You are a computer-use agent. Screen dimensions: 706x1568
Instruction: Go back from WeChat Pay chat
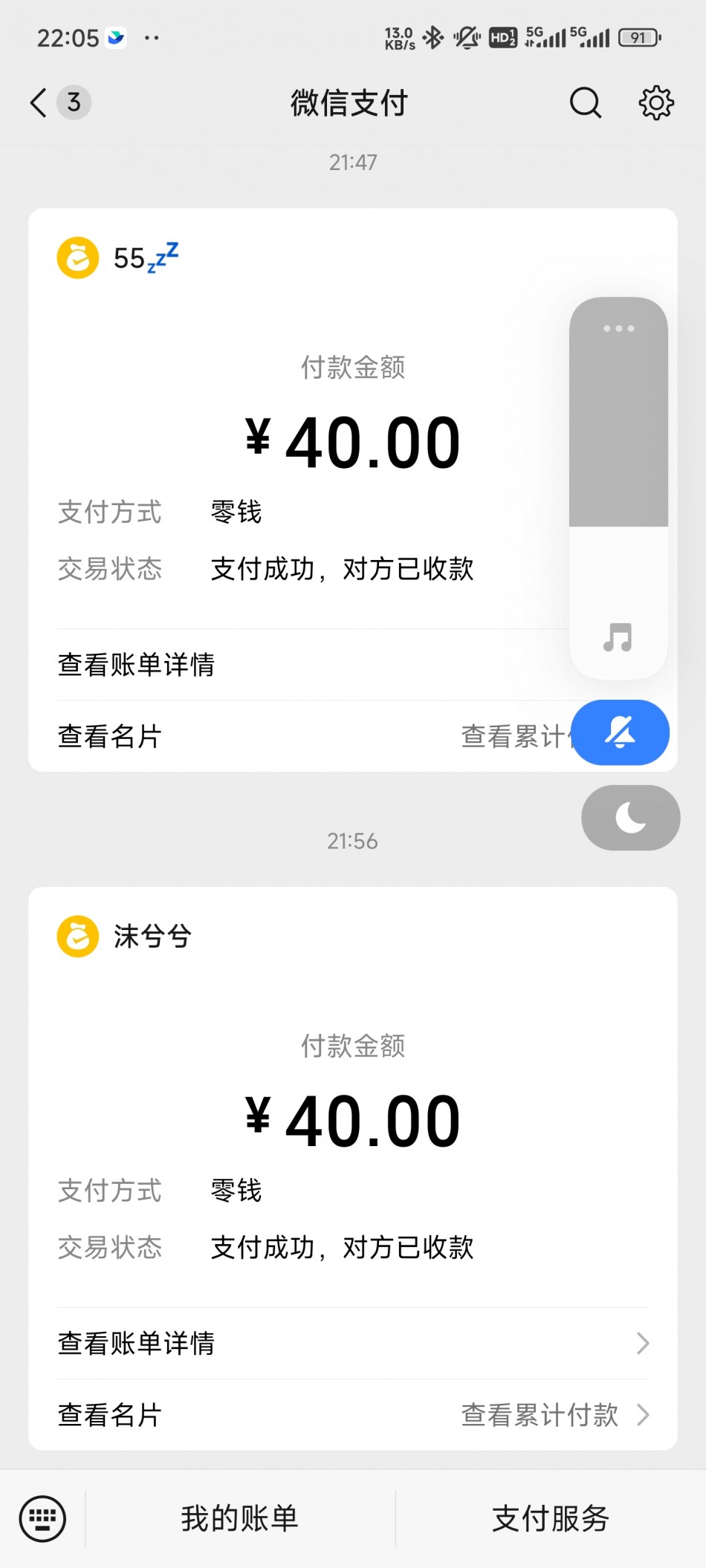39,103
